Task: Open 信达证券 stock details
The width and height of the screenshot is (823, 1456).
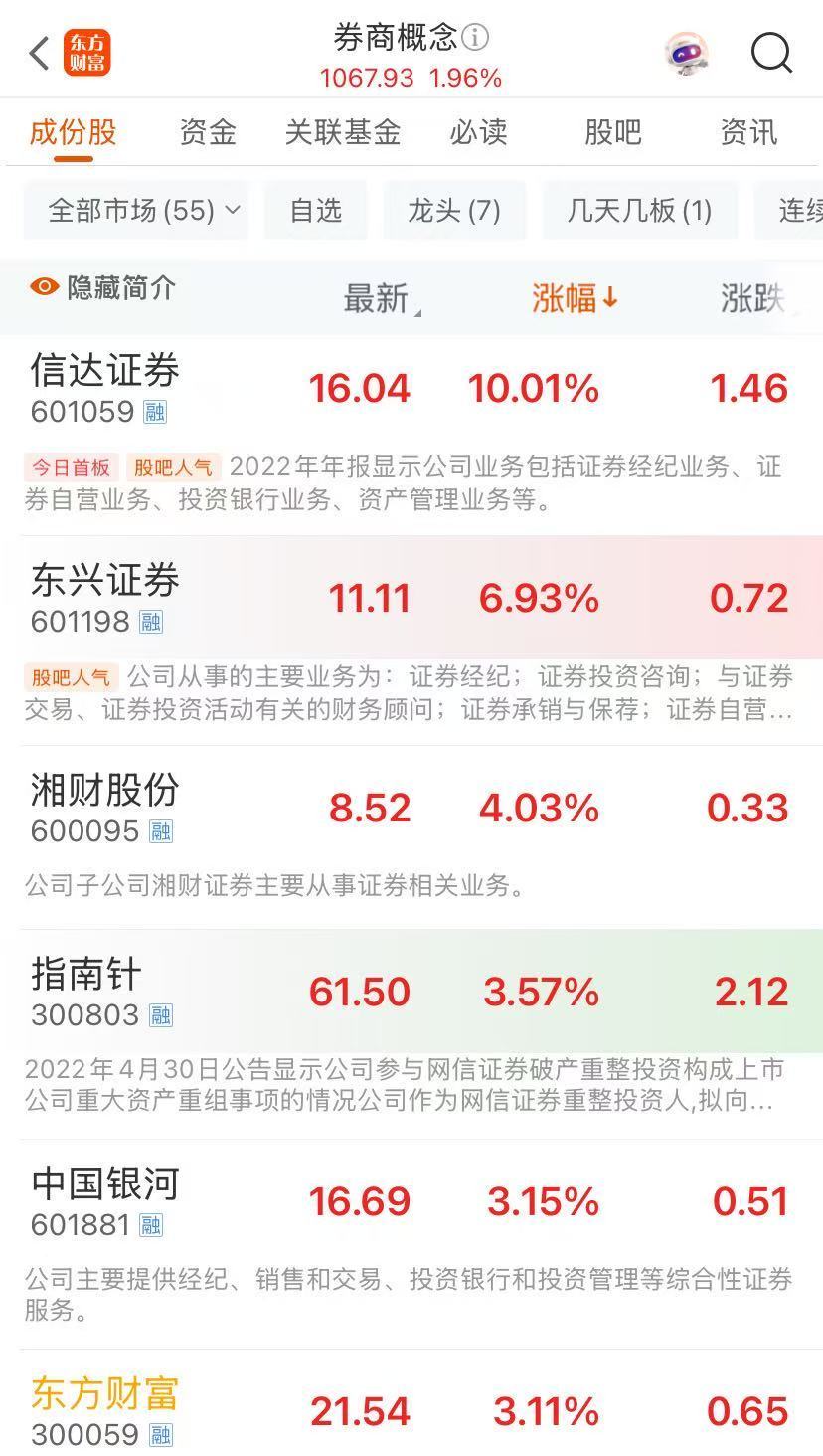Action: click(x=105, y=371)
